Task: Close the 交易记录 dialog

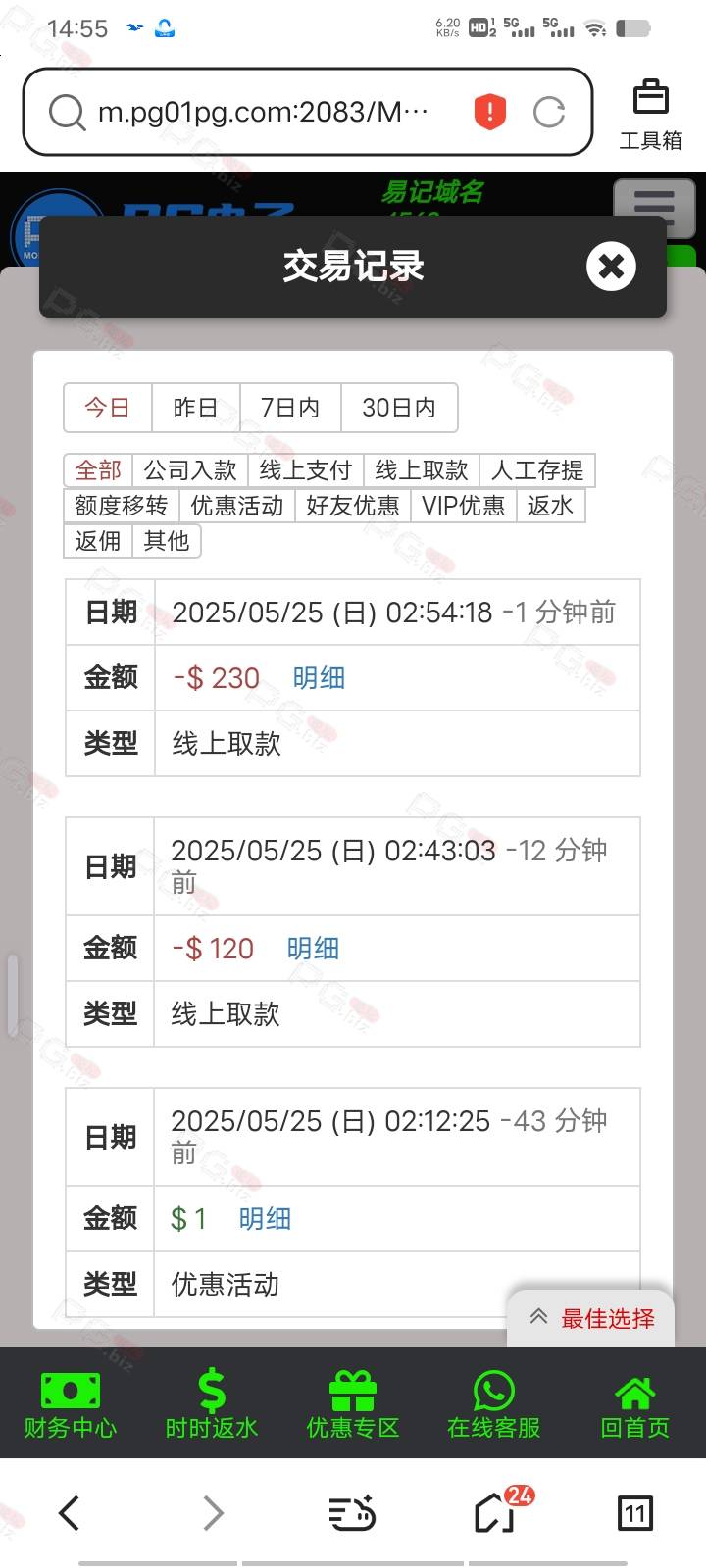Action: [x=611, y=267]
